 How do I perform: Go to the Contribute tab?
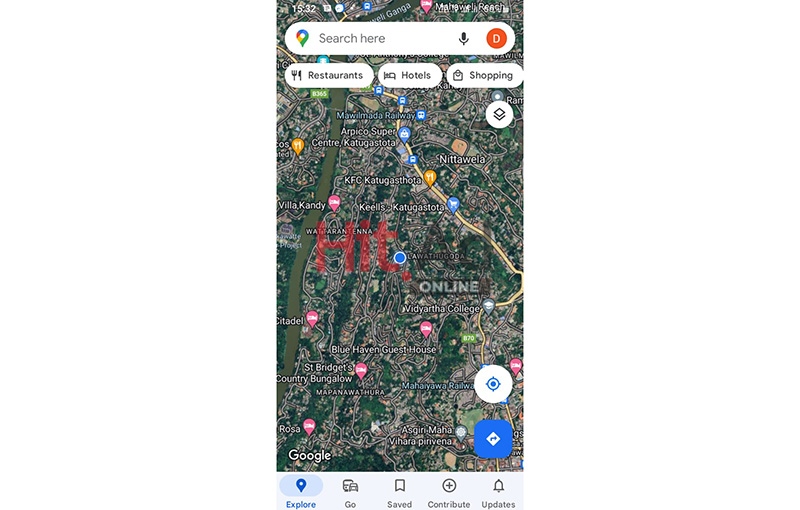[449, 491]
